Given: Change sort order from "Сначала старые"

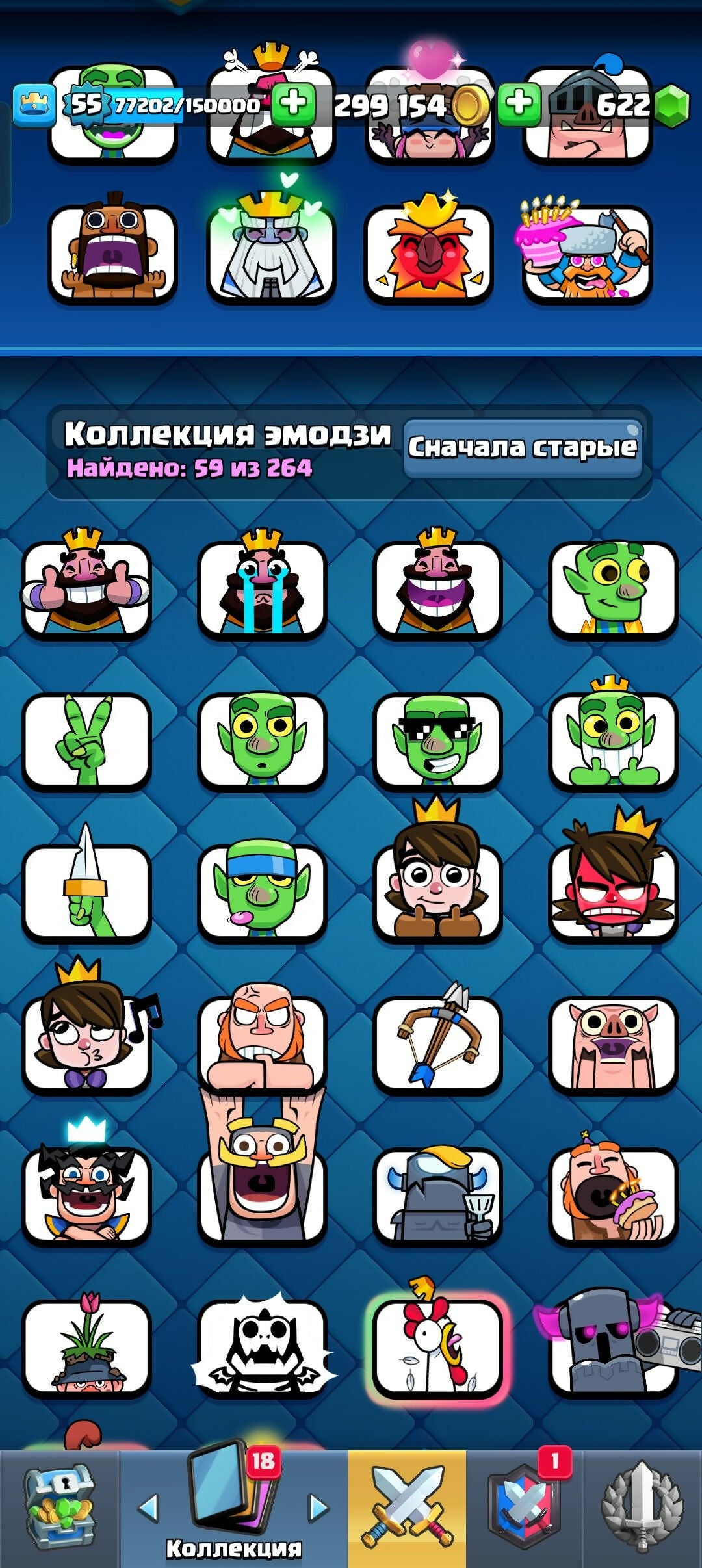Looking at the screenshot, I should click(x=523, y=448).
